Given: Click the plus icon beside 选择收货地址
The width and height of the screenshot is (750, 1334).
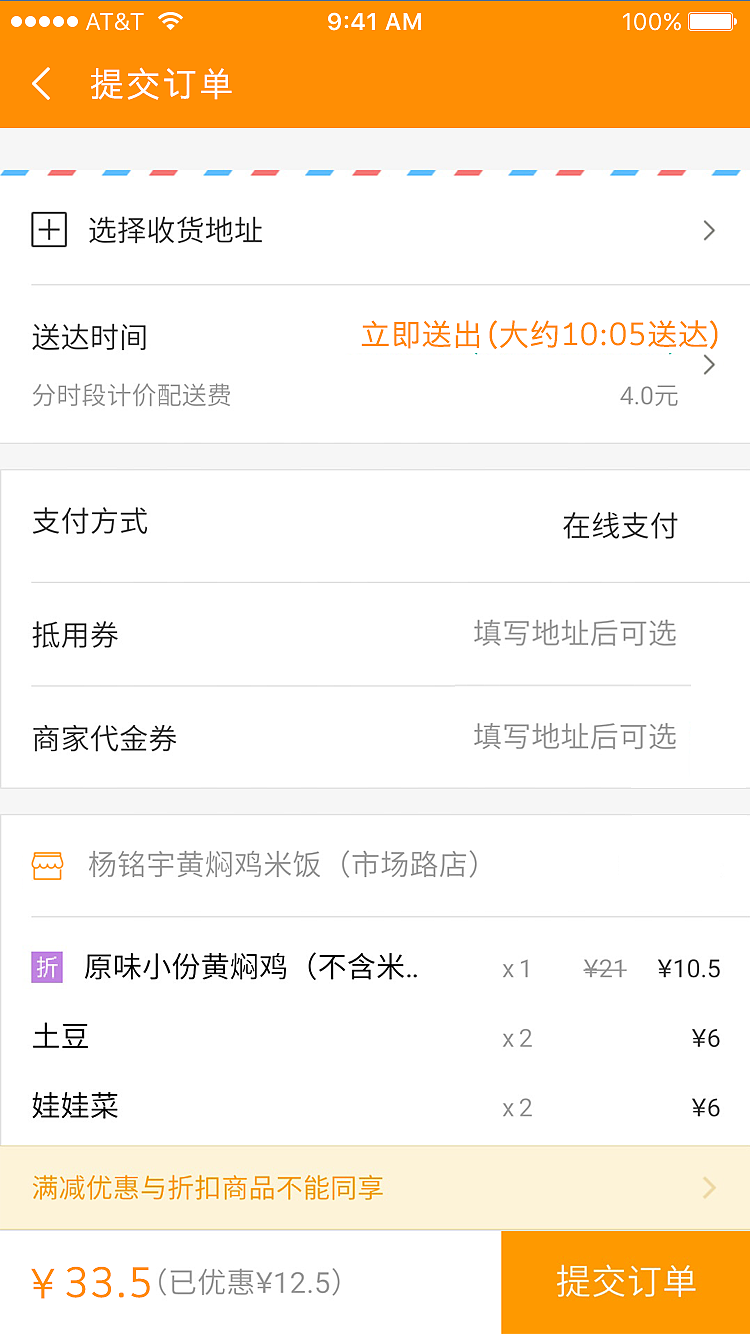Looking at the screenshot, I should coord(49,230).
